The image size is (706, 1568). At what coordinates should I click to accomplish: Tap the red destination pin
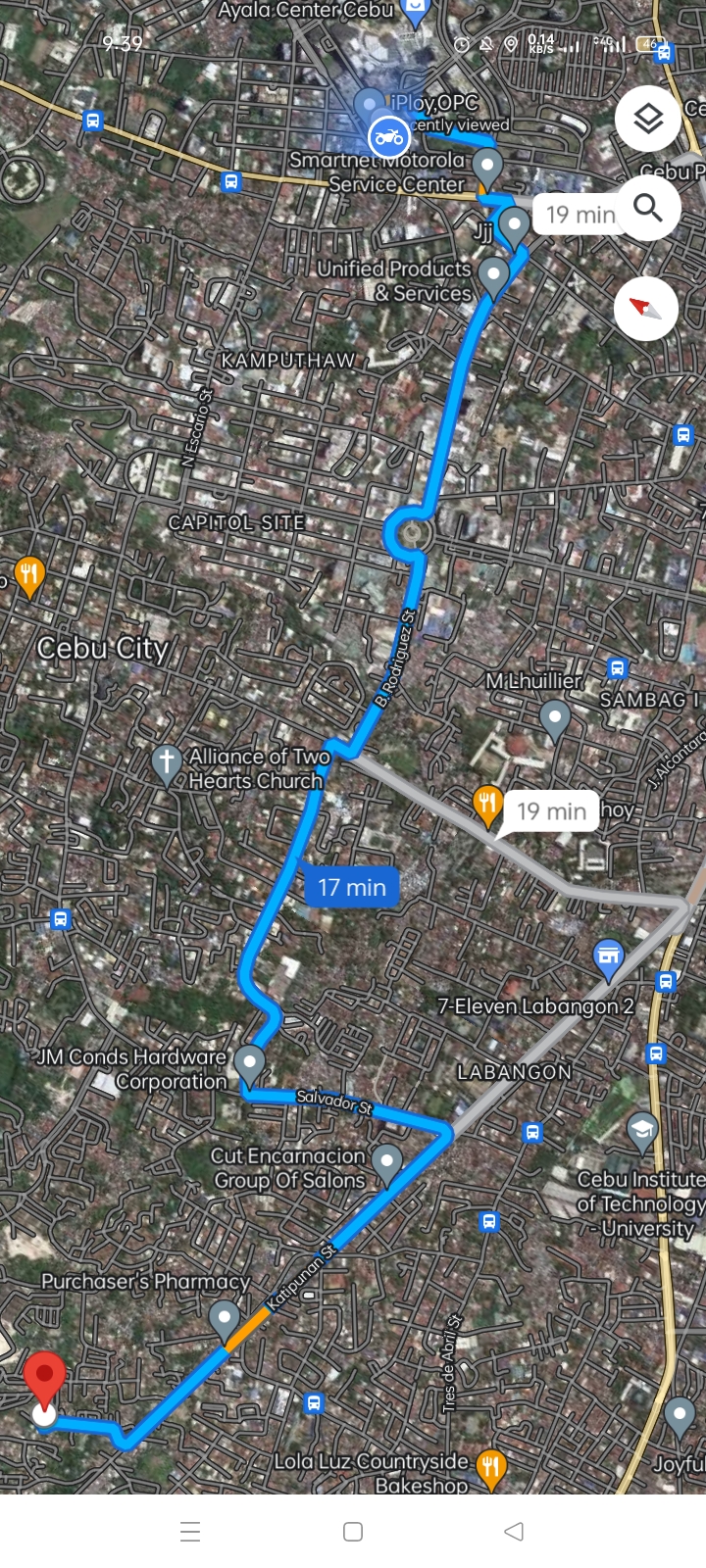tap(44, 1377)
